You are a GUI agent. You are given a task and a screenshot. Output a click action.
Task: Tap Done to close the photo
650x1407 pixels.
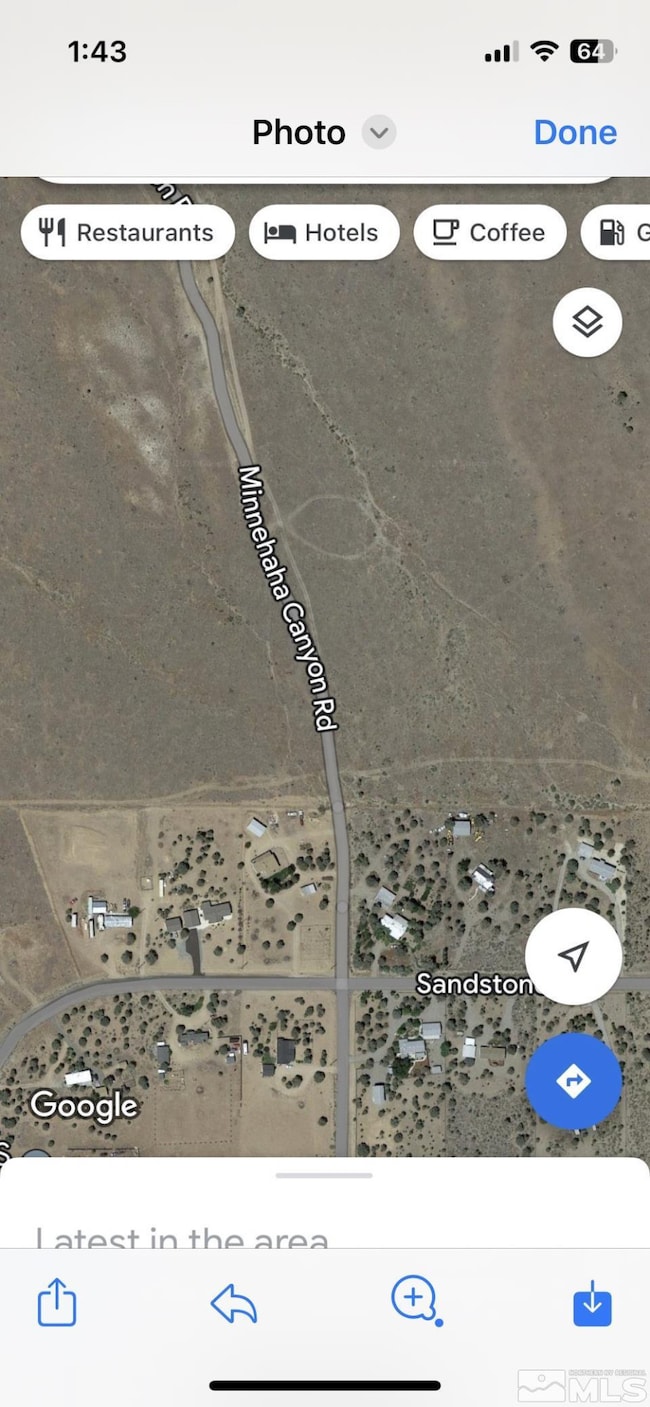click(575, 132)
